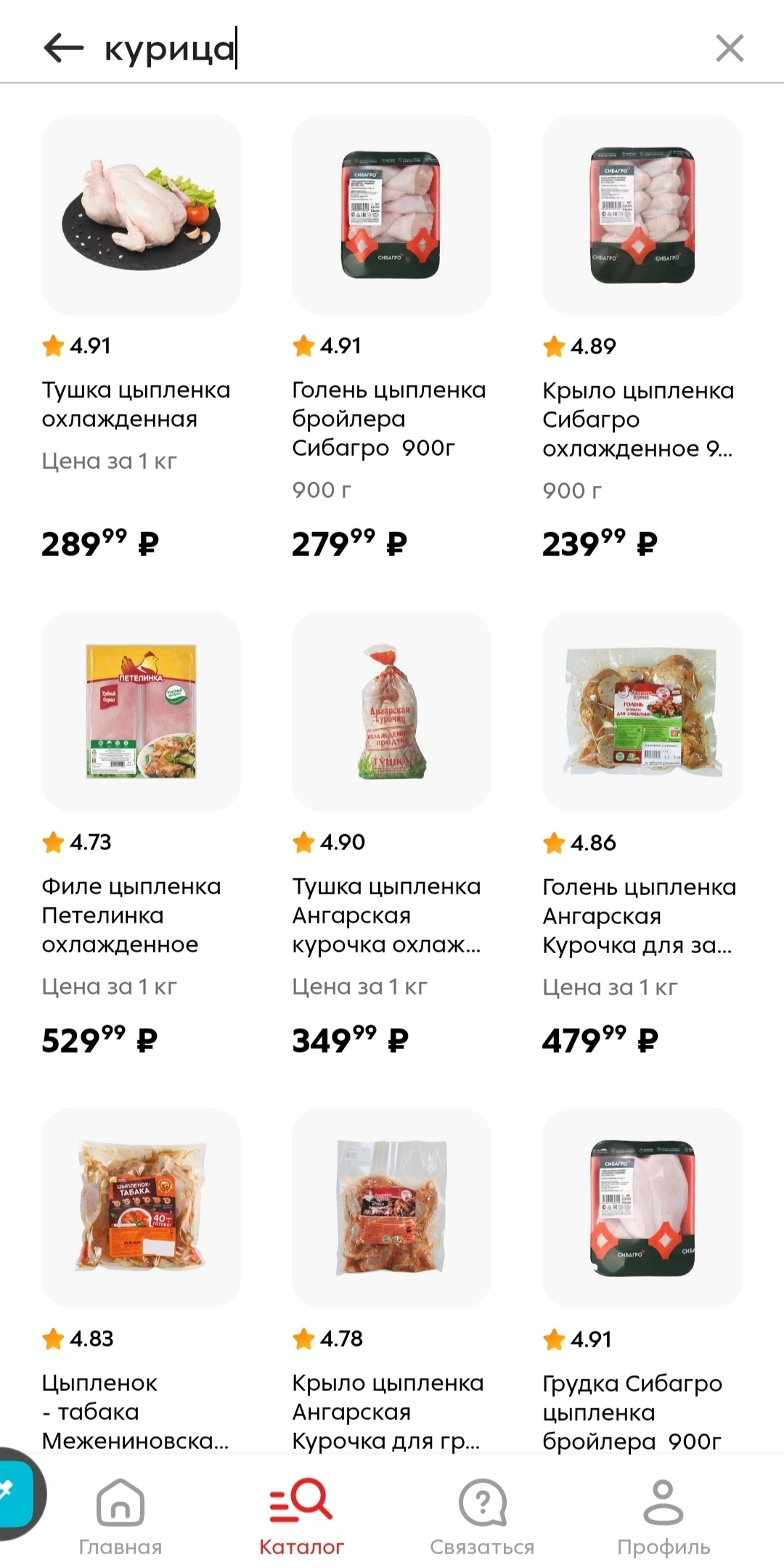Tap the search field with курица
784x1568 pixels.
coord(392,49)
